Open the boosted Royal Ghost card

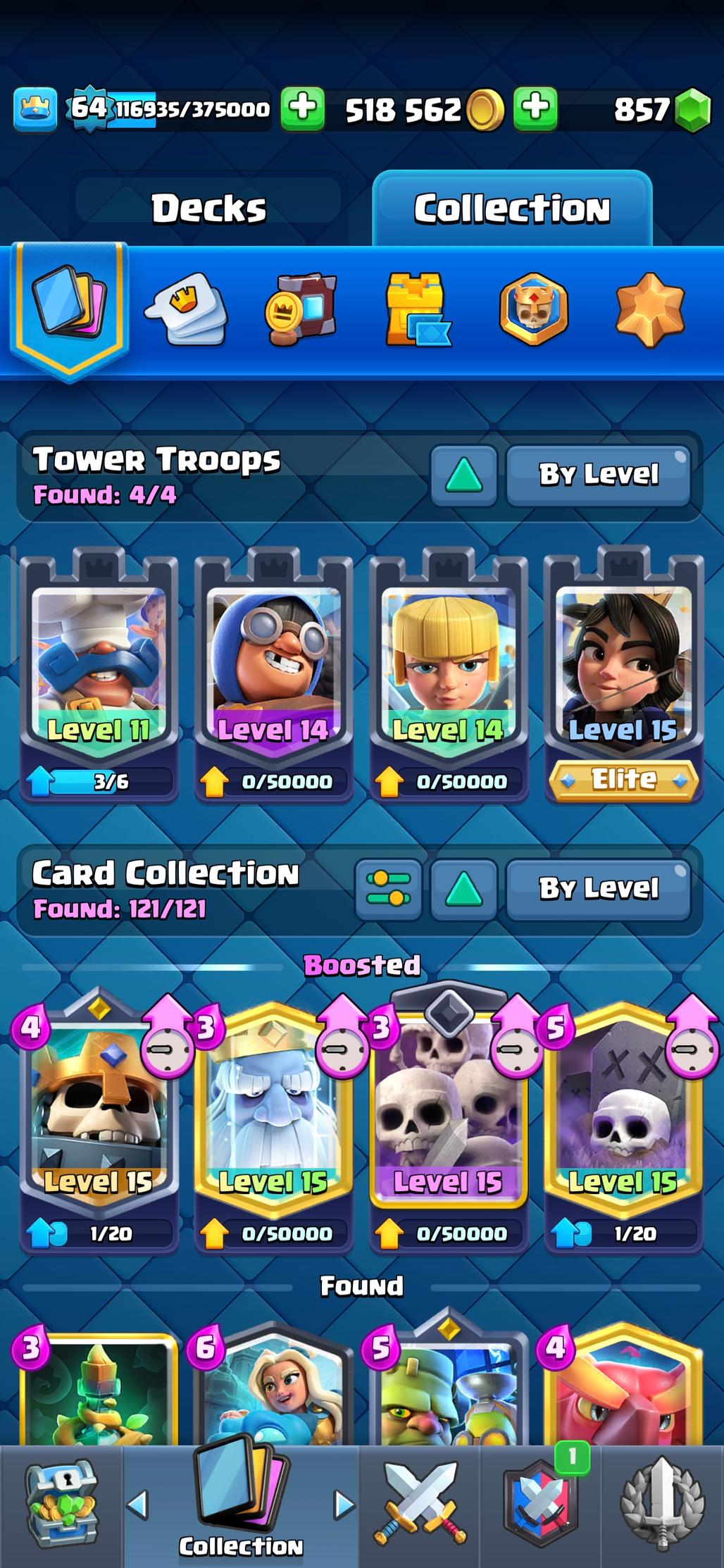[x=273, y=1120]
